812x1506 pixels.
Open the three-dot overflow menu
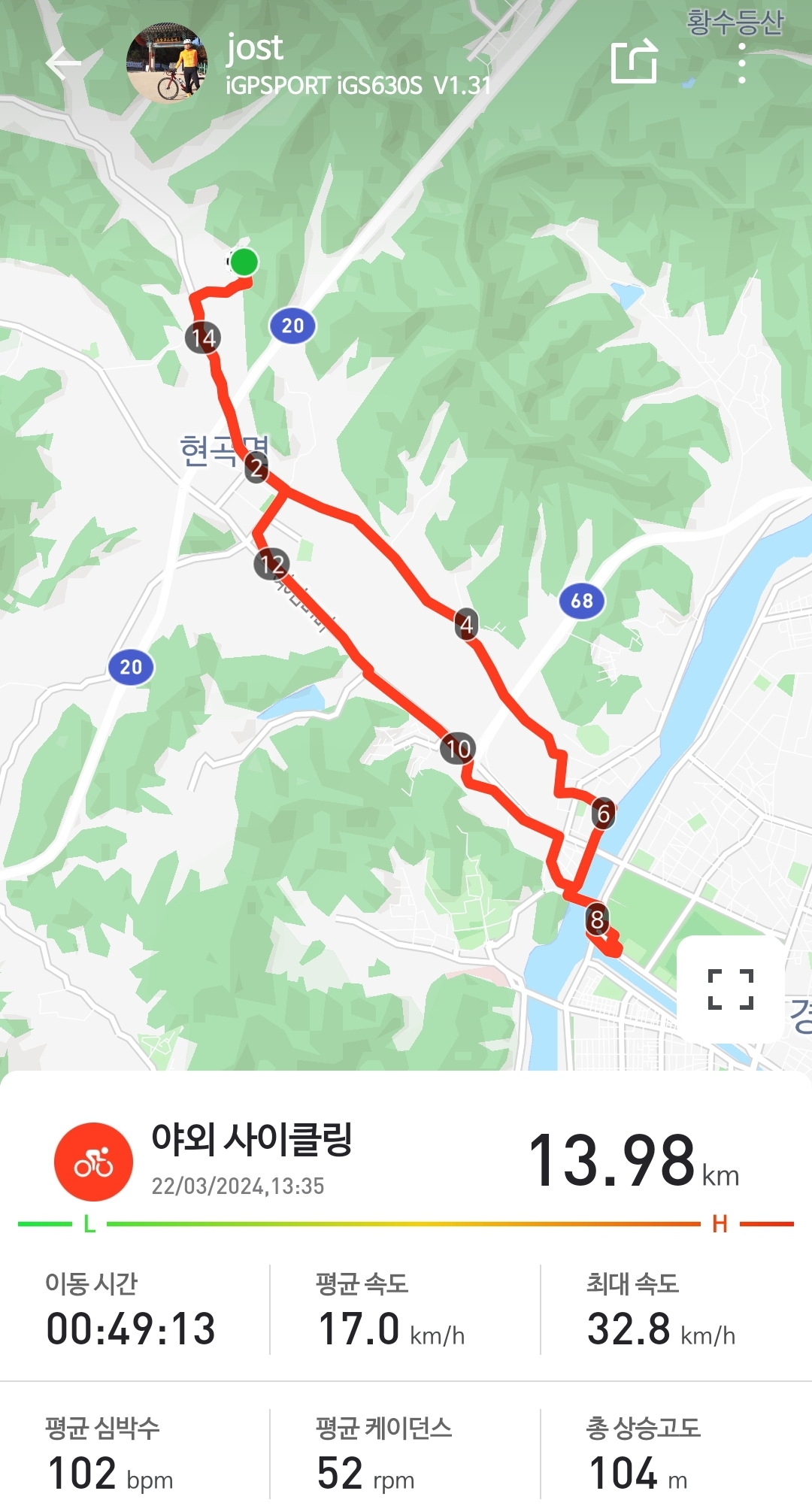click(742, 63)
